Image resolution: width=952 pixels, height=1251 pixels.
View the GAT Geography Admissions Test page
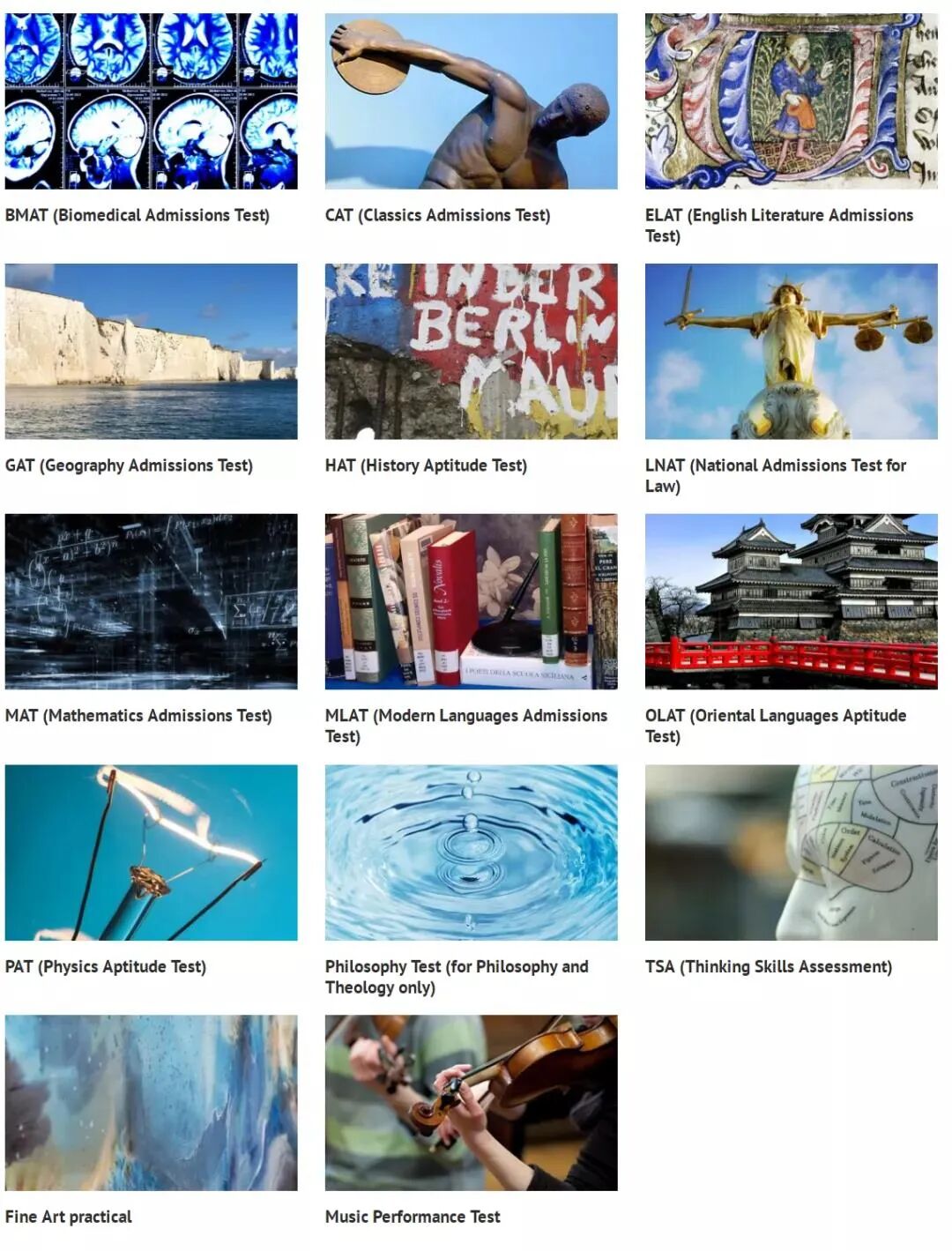(x=151, y=352)
